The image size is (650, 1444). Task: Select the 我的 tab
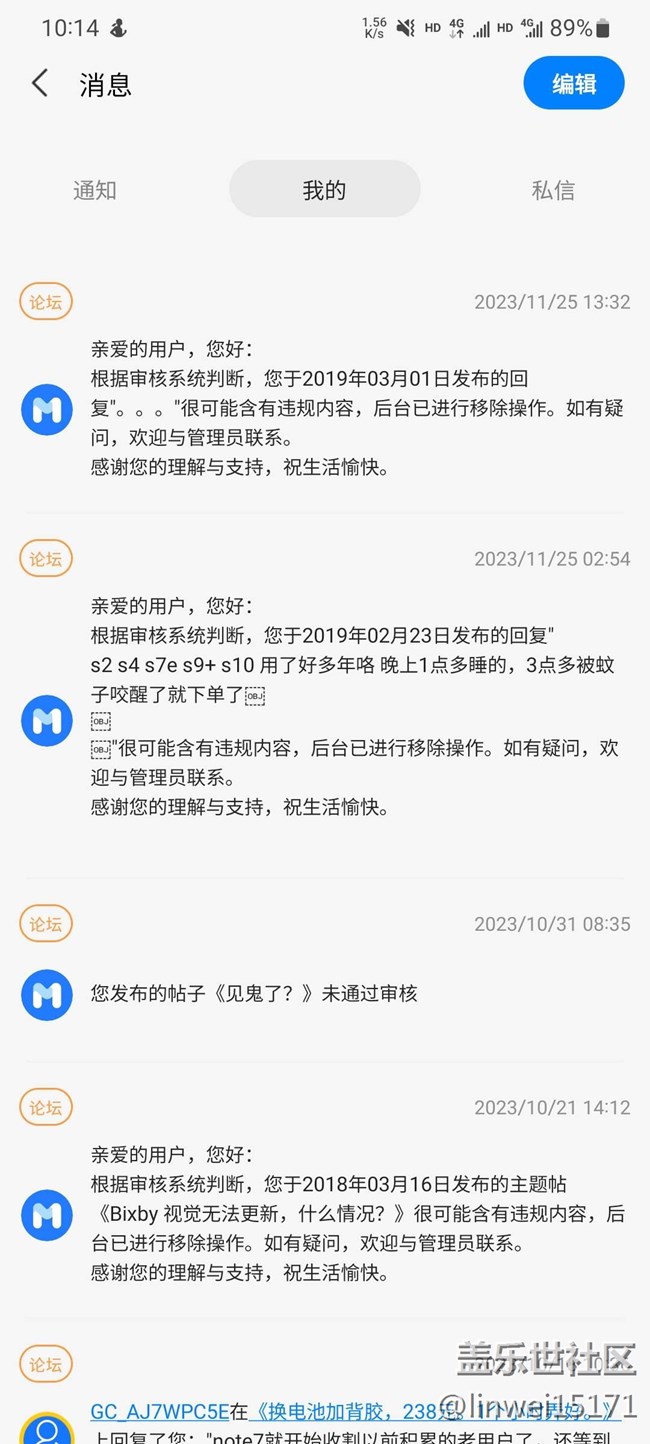[x=324, y=190]
